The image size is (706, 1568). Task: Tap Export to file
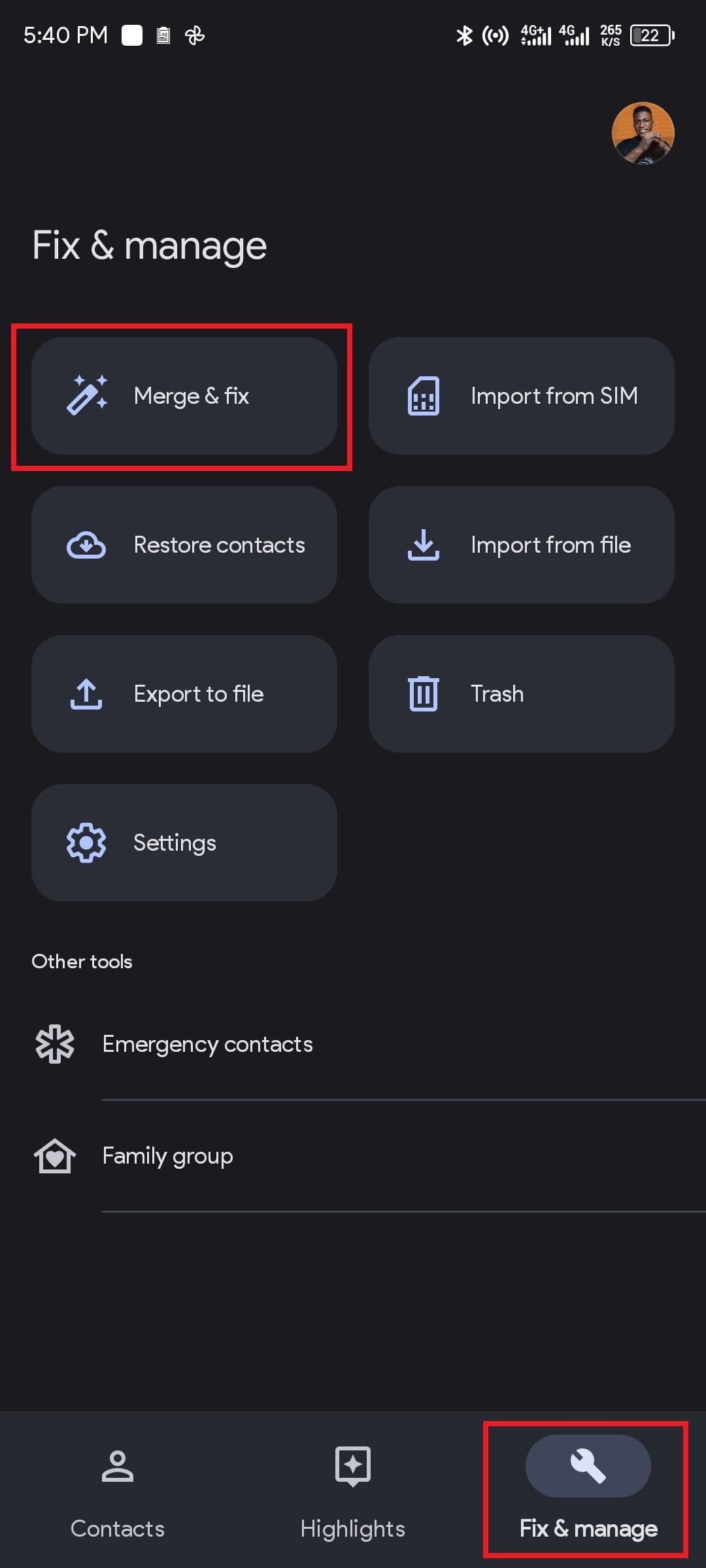[184, 694]
